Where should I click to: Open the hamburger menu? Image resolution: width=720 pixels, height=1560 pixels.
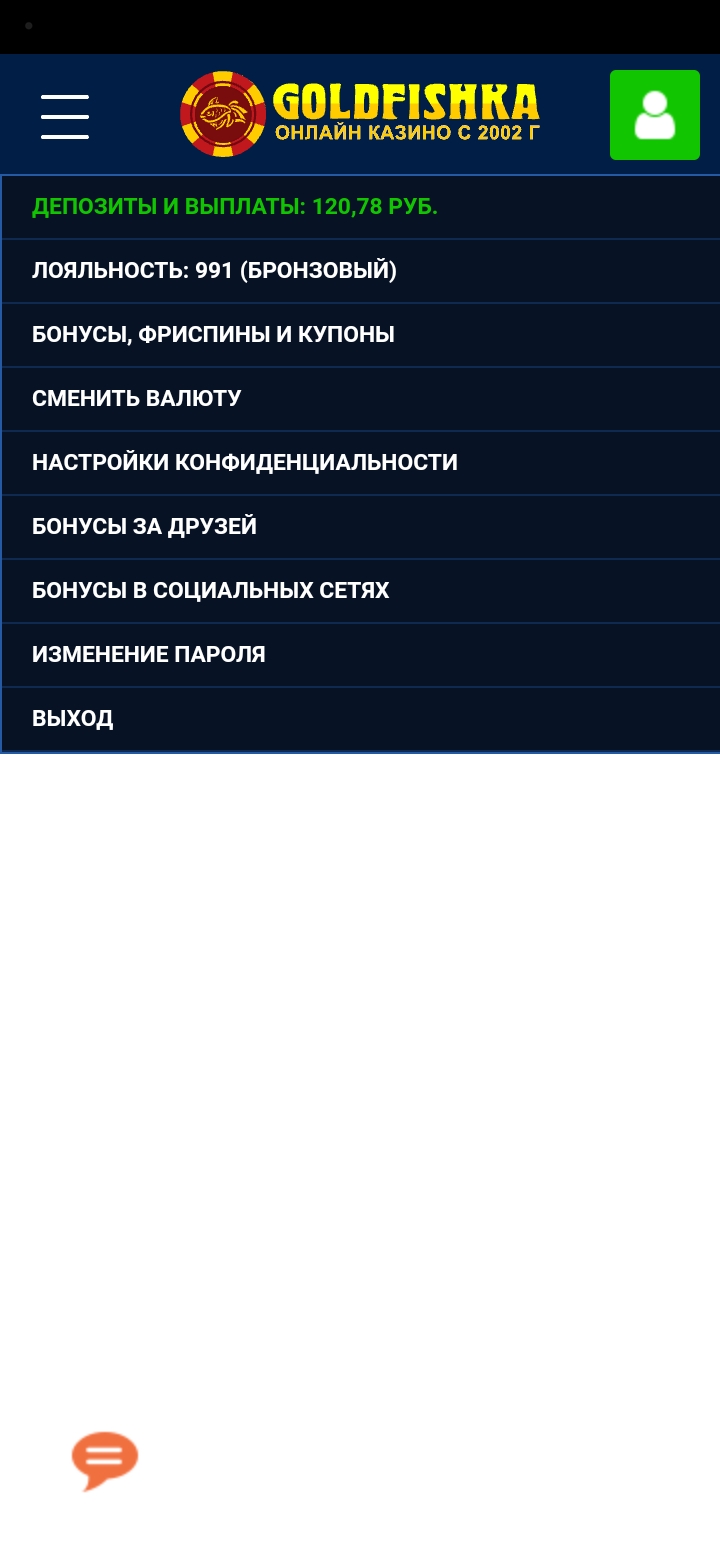[x=65, y=117]
